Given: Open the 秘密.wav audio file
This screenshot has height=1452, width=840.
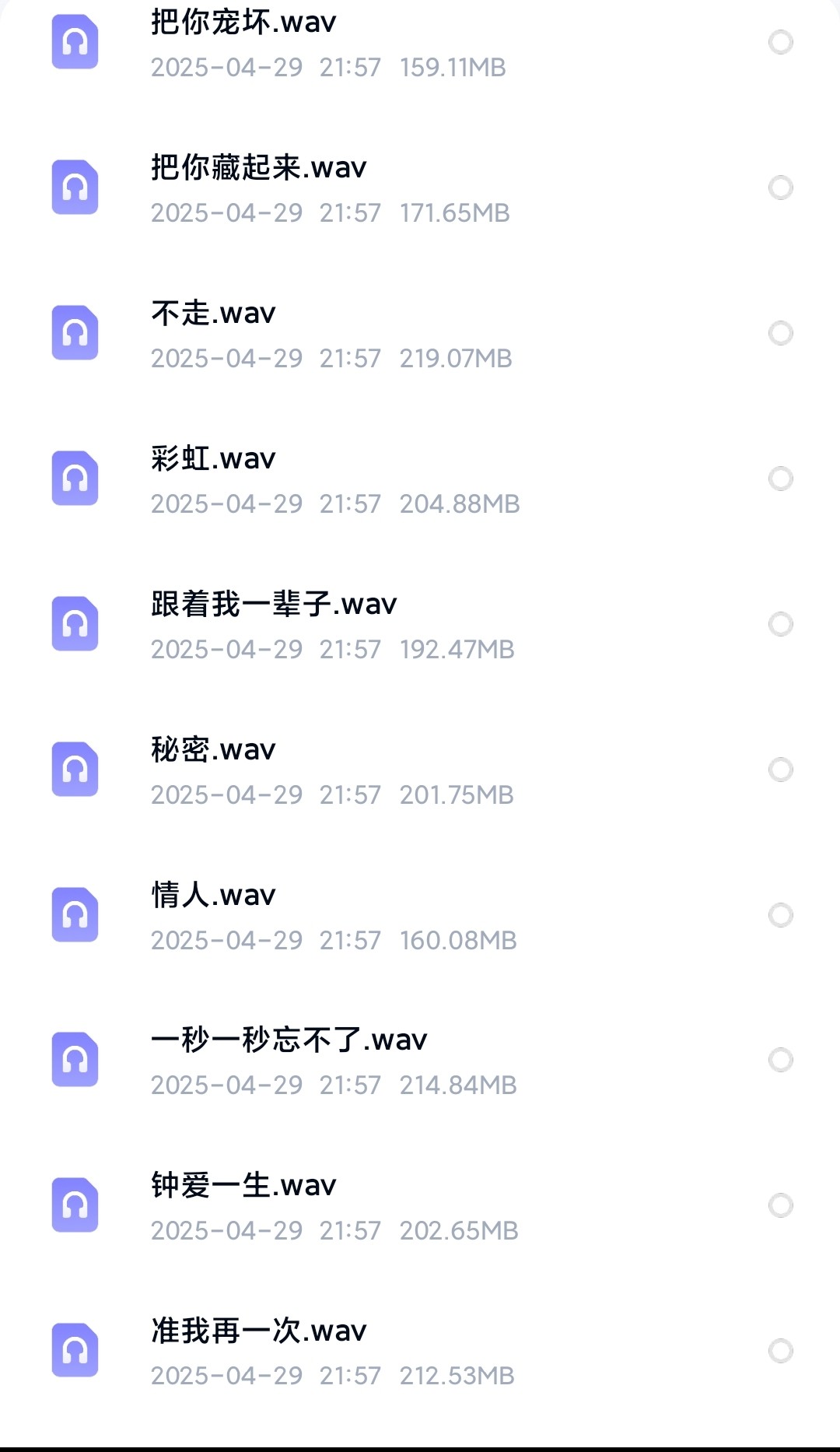Looking at the screenshot, I should [213, 750].
